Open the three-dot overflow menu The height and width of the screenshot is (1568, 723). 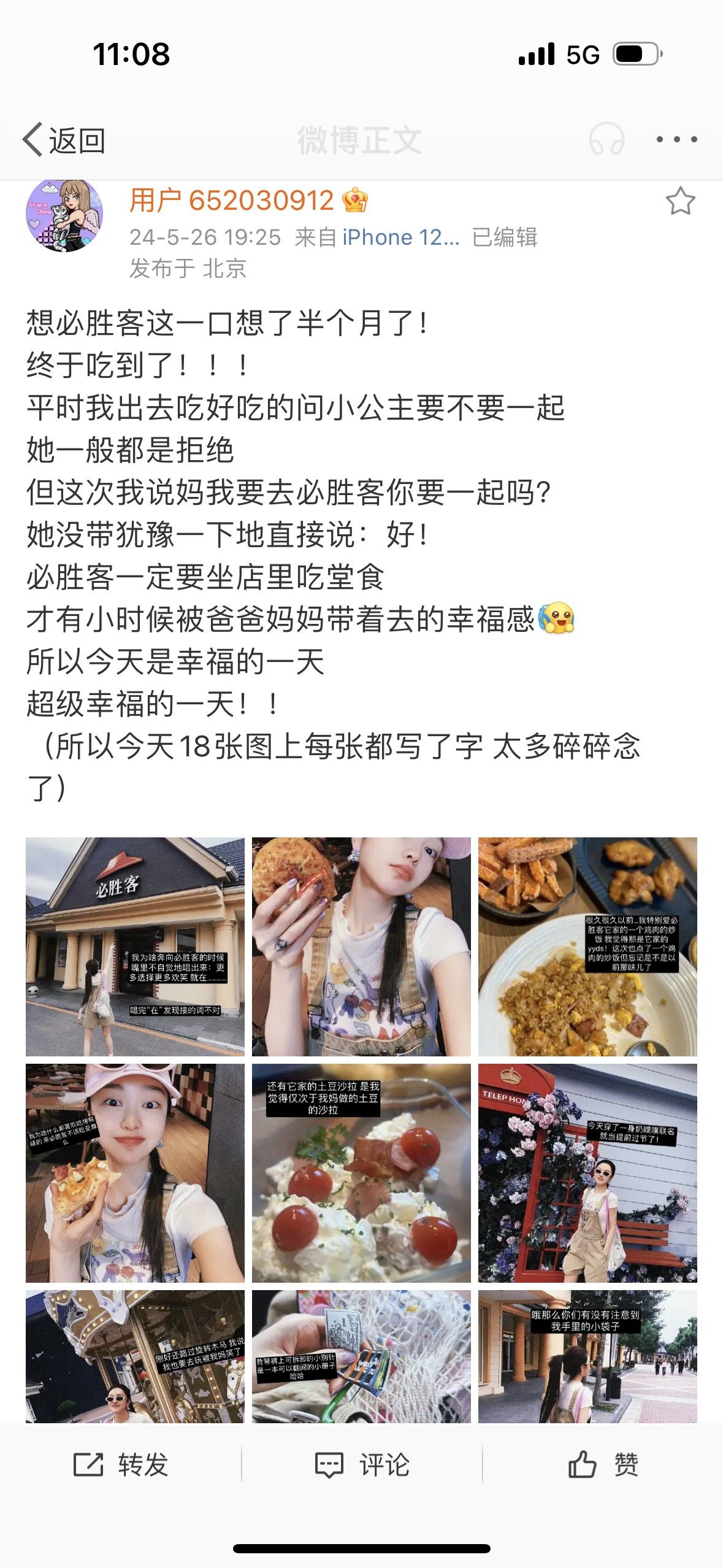676,139
